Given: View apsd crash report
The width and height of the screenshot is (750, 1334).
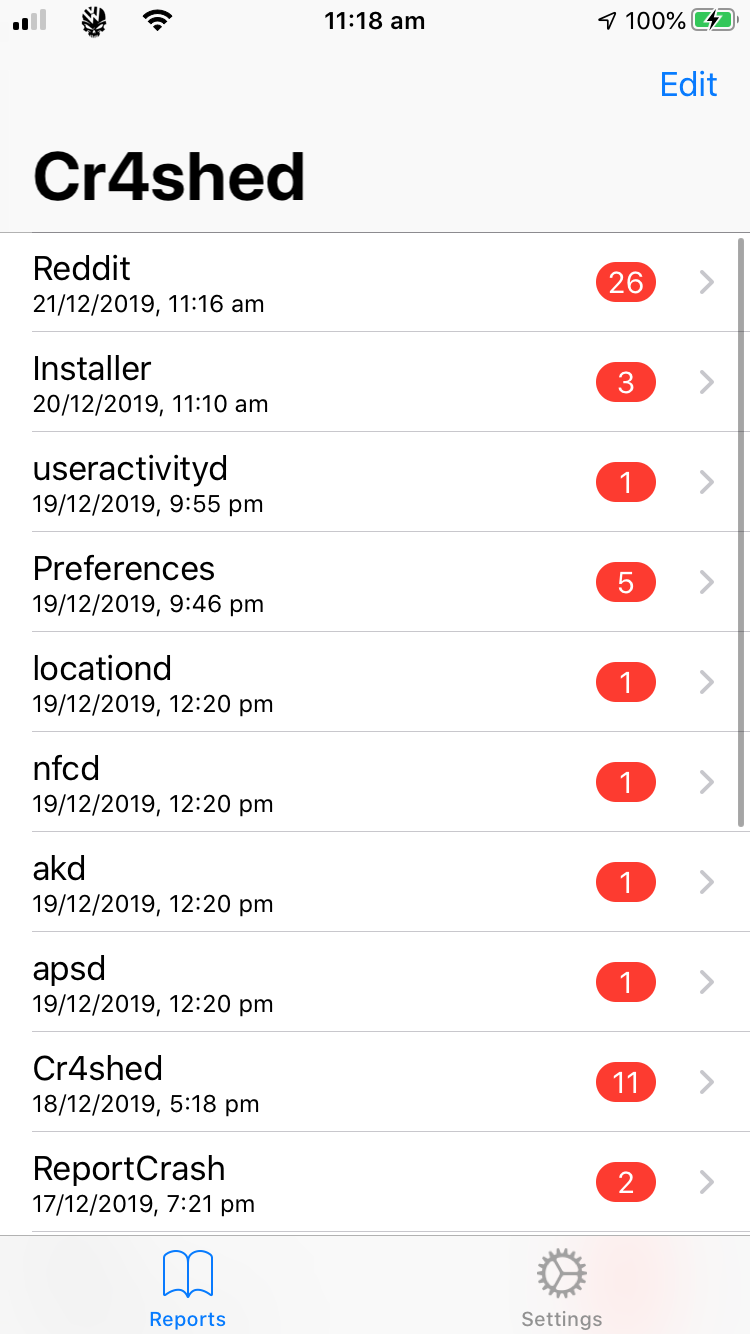Looking at the screenshot, I should pyautogui.click(x=375, y=982).
